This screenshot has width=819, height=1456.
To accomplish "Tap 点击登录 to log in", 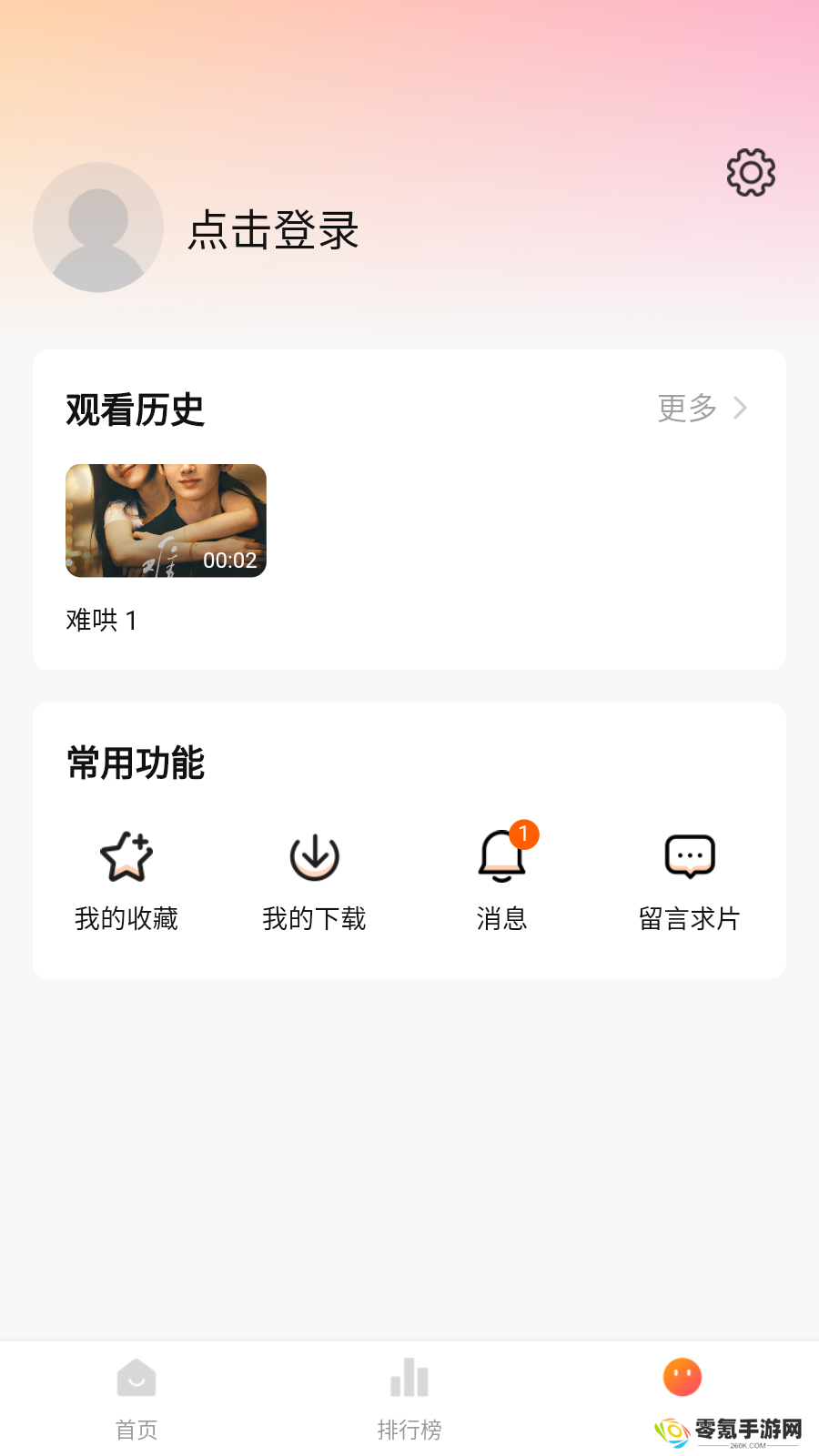I will coord(273,229).
